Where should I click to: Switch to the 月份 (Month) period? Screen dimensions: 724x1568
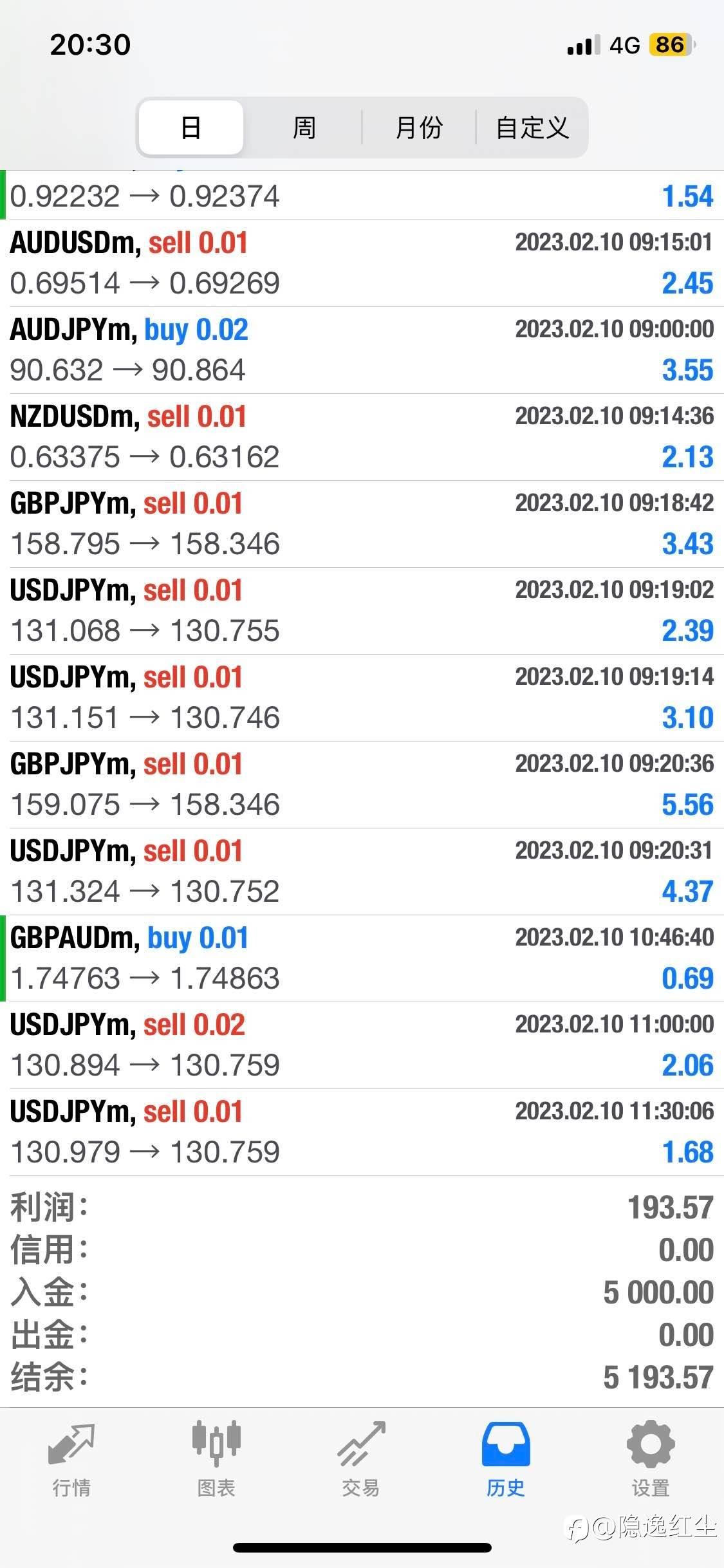click(x=419, y=127)
